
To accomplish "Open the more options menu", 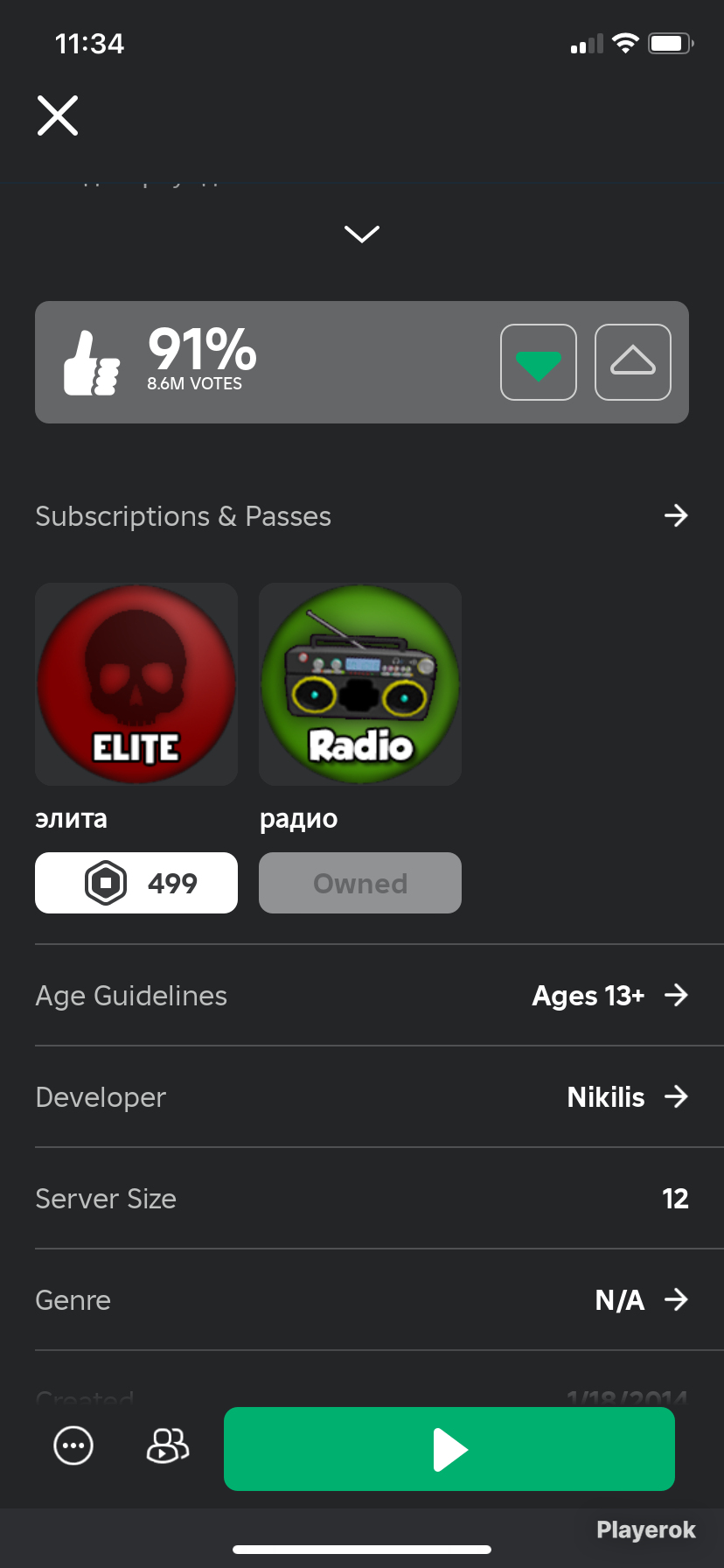I will click(73, 1445).
